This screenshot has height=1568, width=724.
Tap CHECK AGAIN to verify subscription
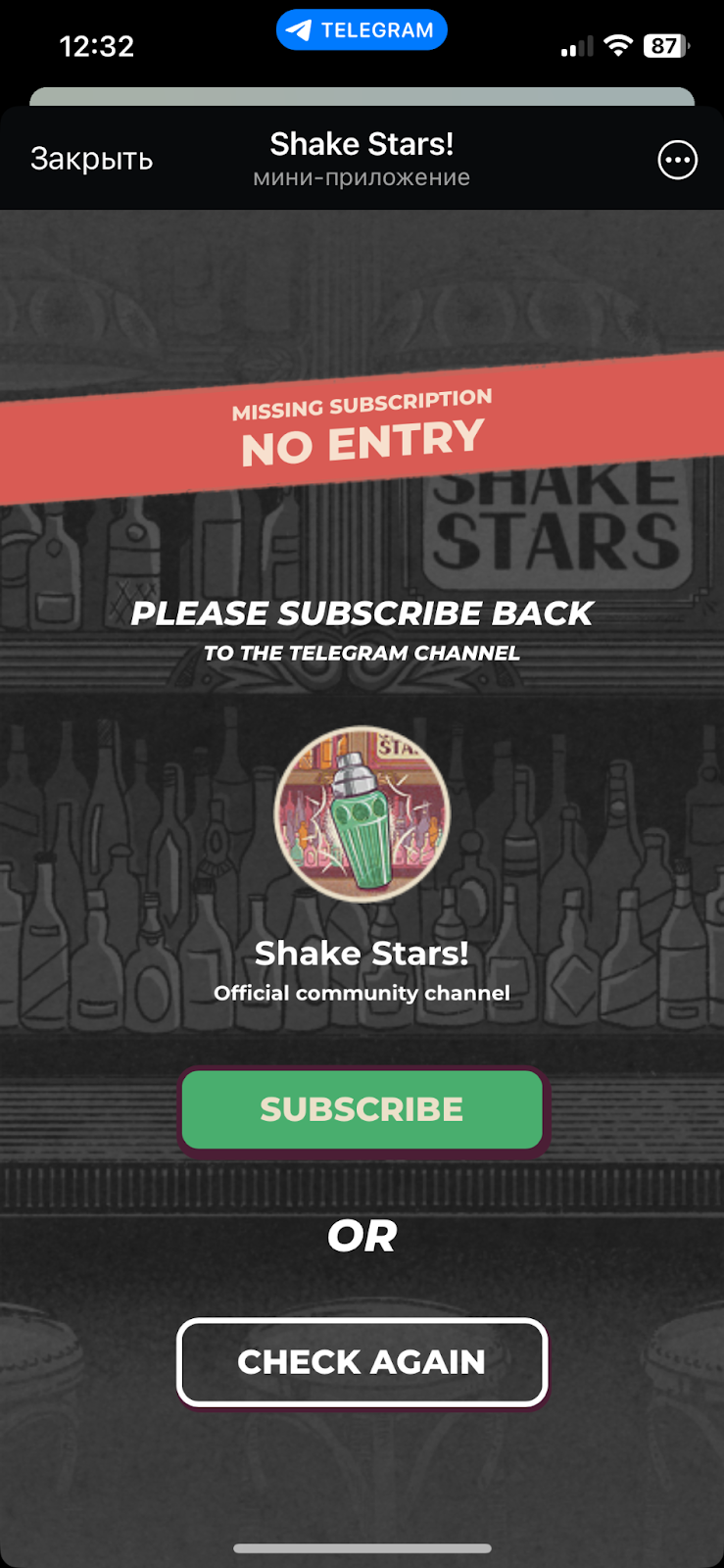[x=362, y=1362]
